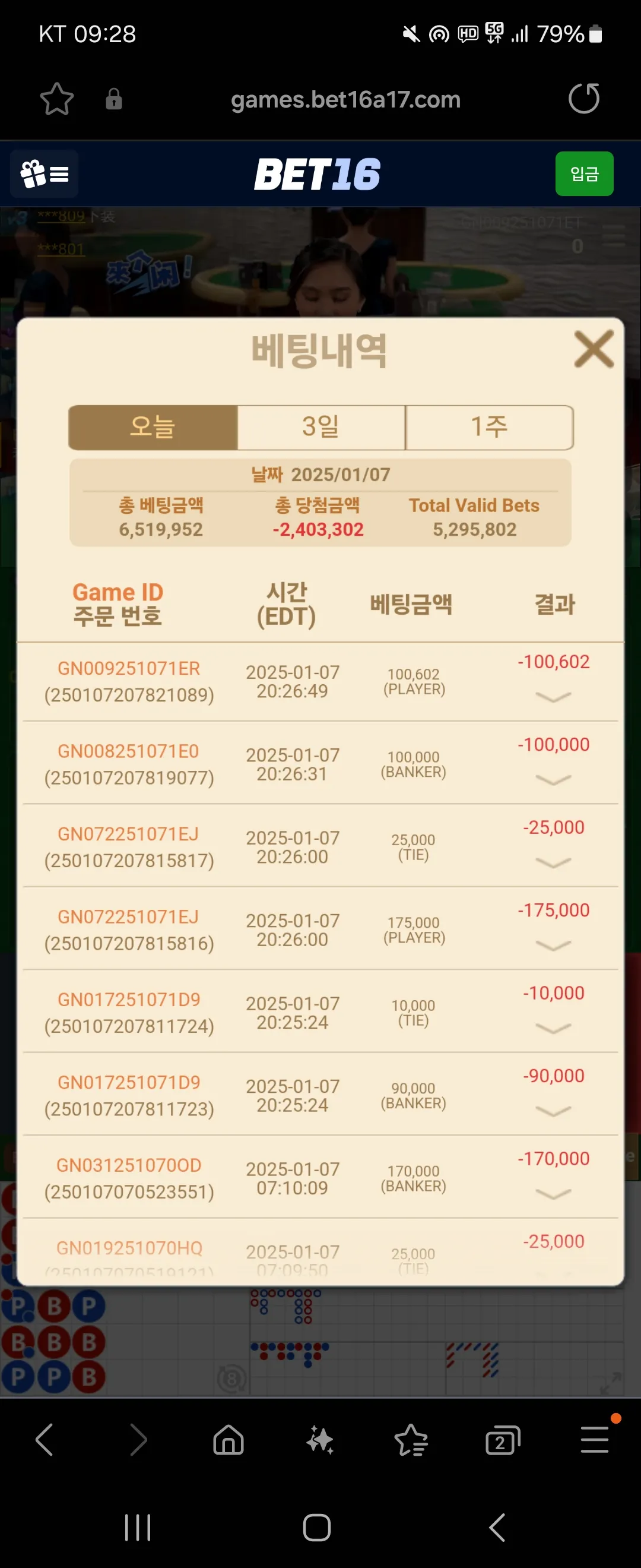641x1568 pixels.
Task: Open the browser bookmarks list
Action: tap(411, 1441)
